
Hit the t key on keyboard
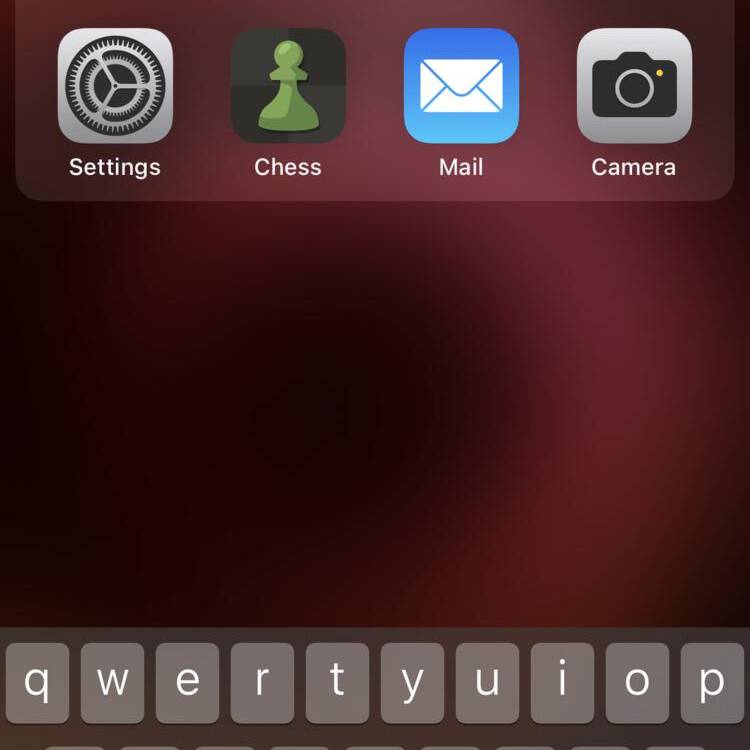(x=337, y=683)
